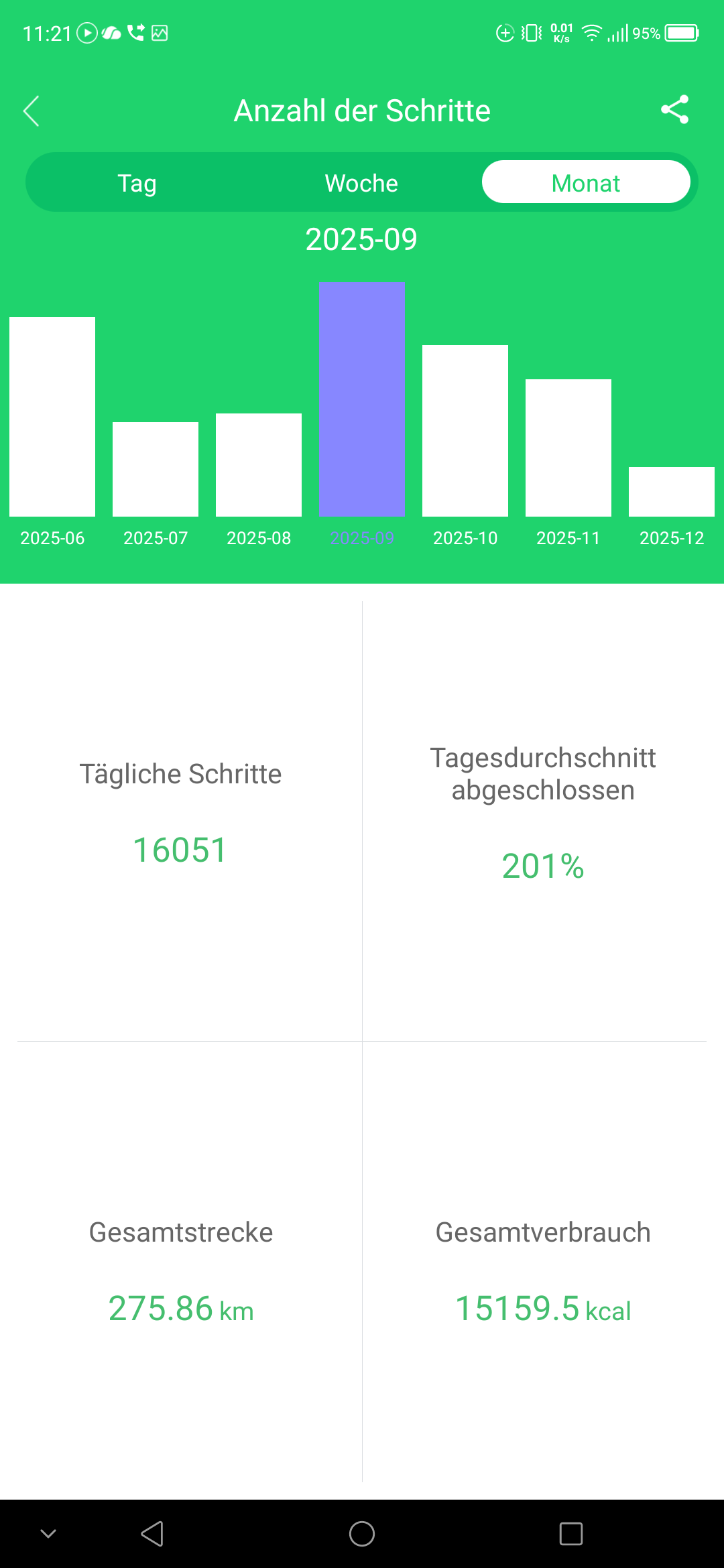This screenshot has width=724, height=1568.
Task: View the 2025-12 month bar
Action: (672, 492)
